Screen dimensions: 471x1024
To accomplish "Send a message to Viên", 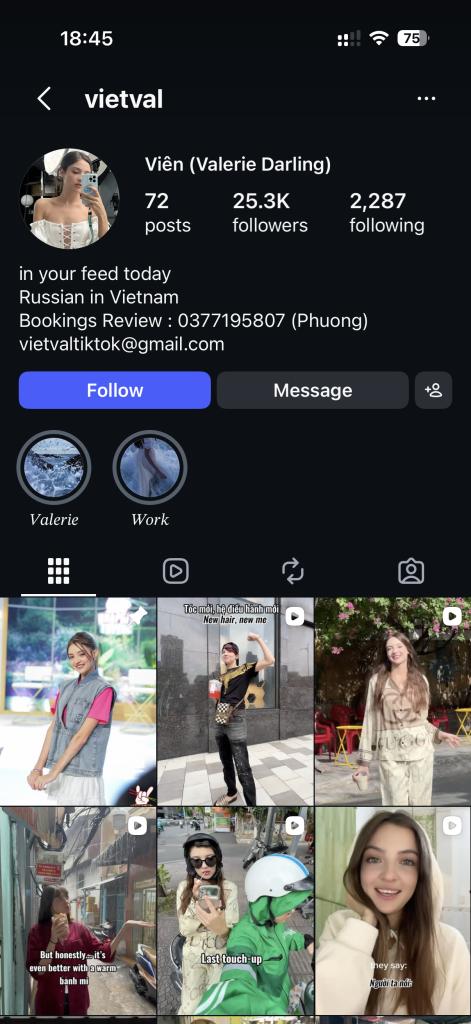I will 312,390.
